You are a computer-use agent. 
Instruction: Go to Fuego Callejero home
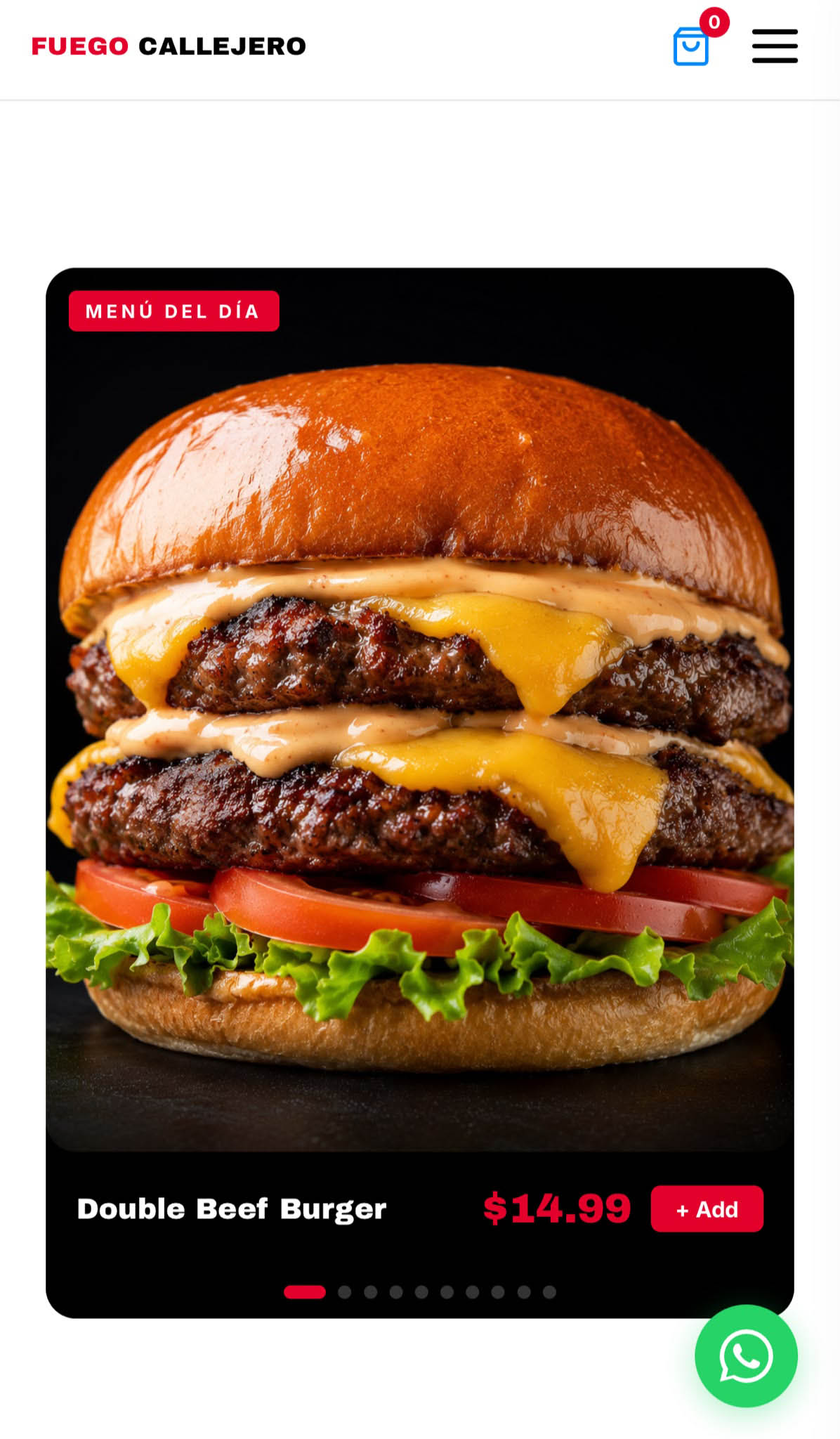[x=169, y=46]
